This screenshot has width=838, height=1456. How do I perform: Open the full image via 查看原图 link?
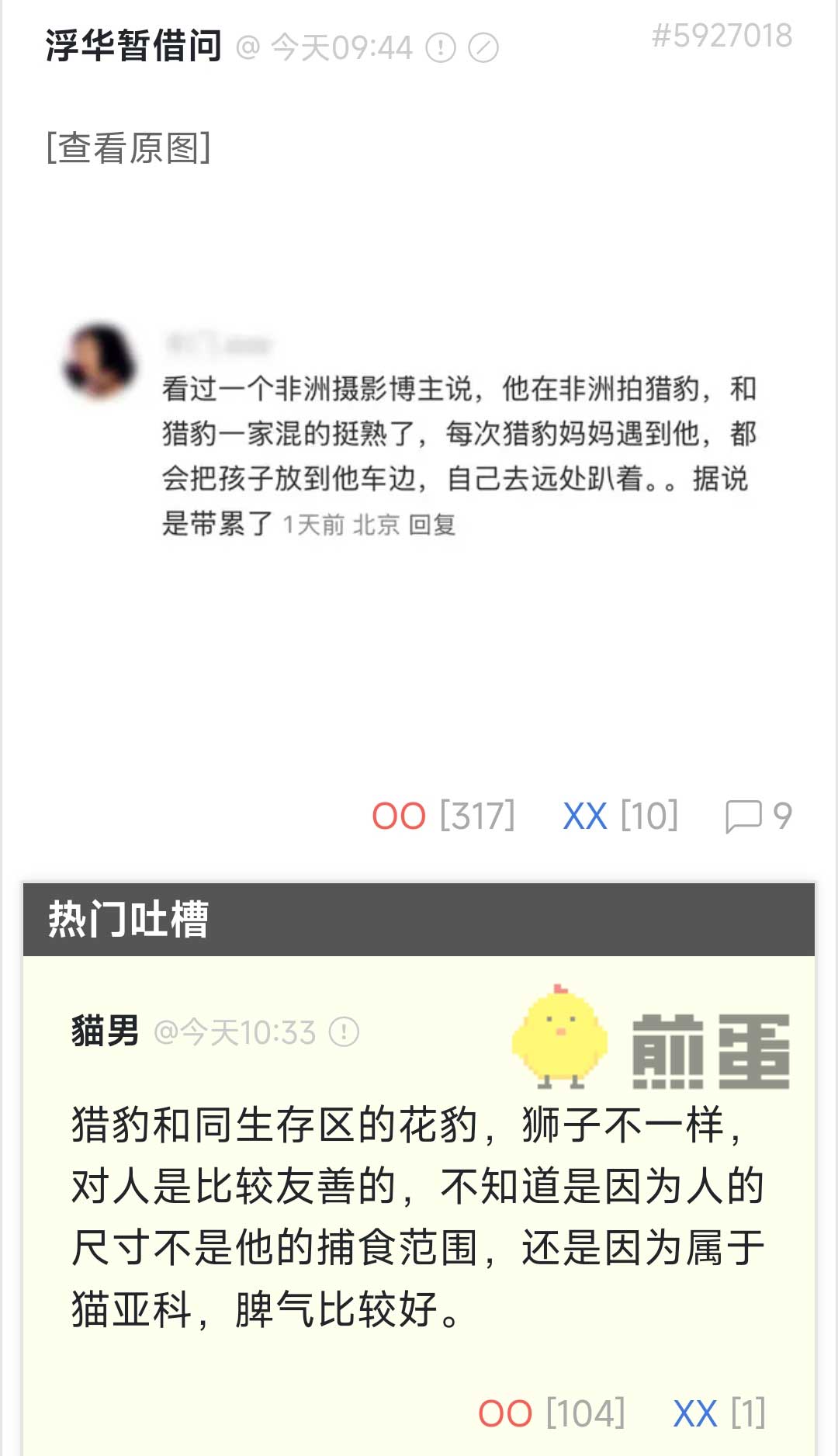pyautogui.click(x=128, y=147)
